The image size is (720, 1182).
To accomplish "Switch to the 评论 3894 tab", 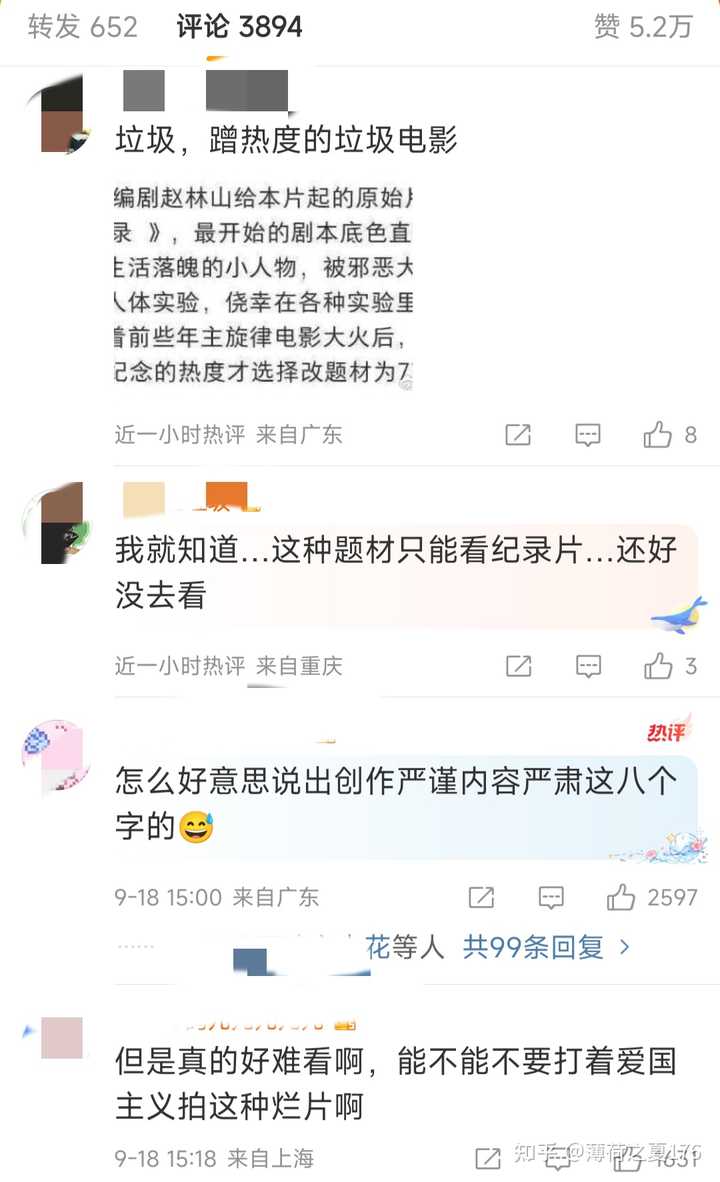I will pos(239,27).
